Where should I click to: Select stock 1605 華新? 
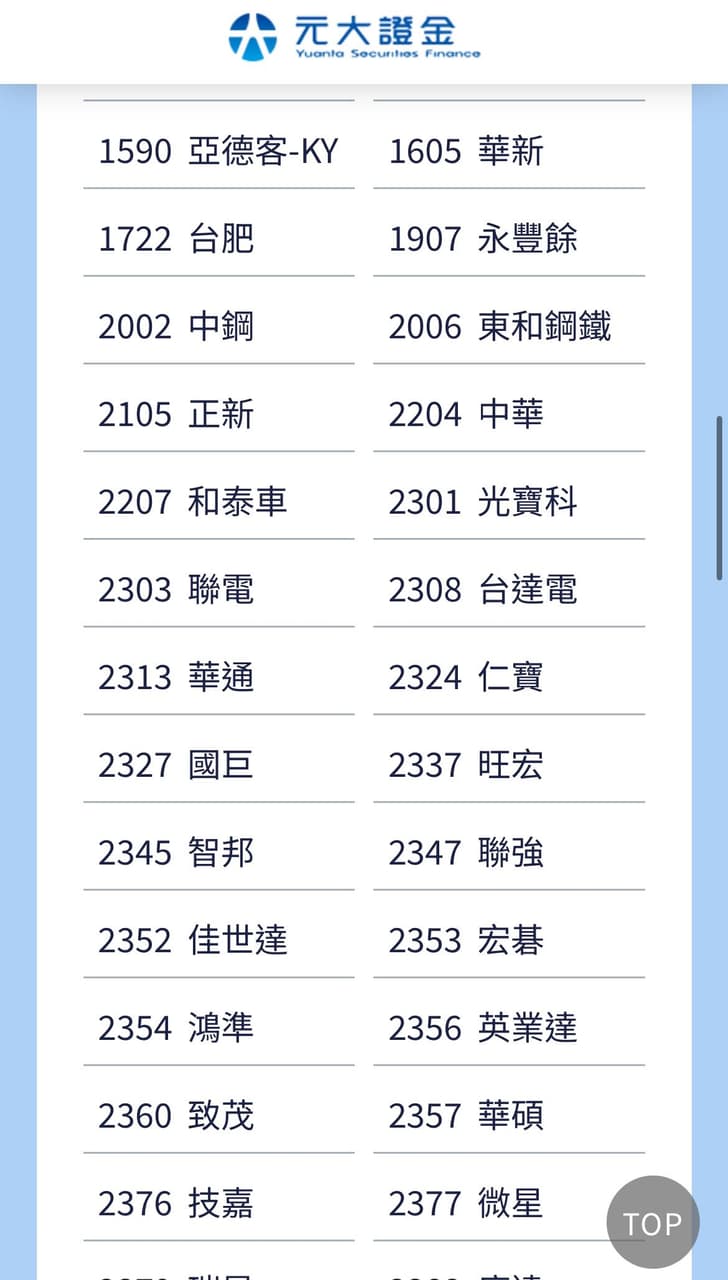pyautogui.click(x=470, y=152)
